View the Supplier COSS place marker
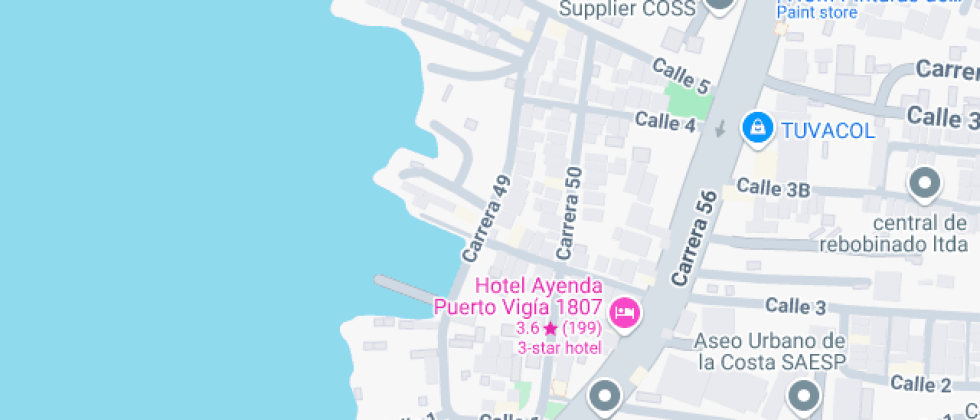The width and height of the screenshot is (980, 420). click(x=720, y=4)
